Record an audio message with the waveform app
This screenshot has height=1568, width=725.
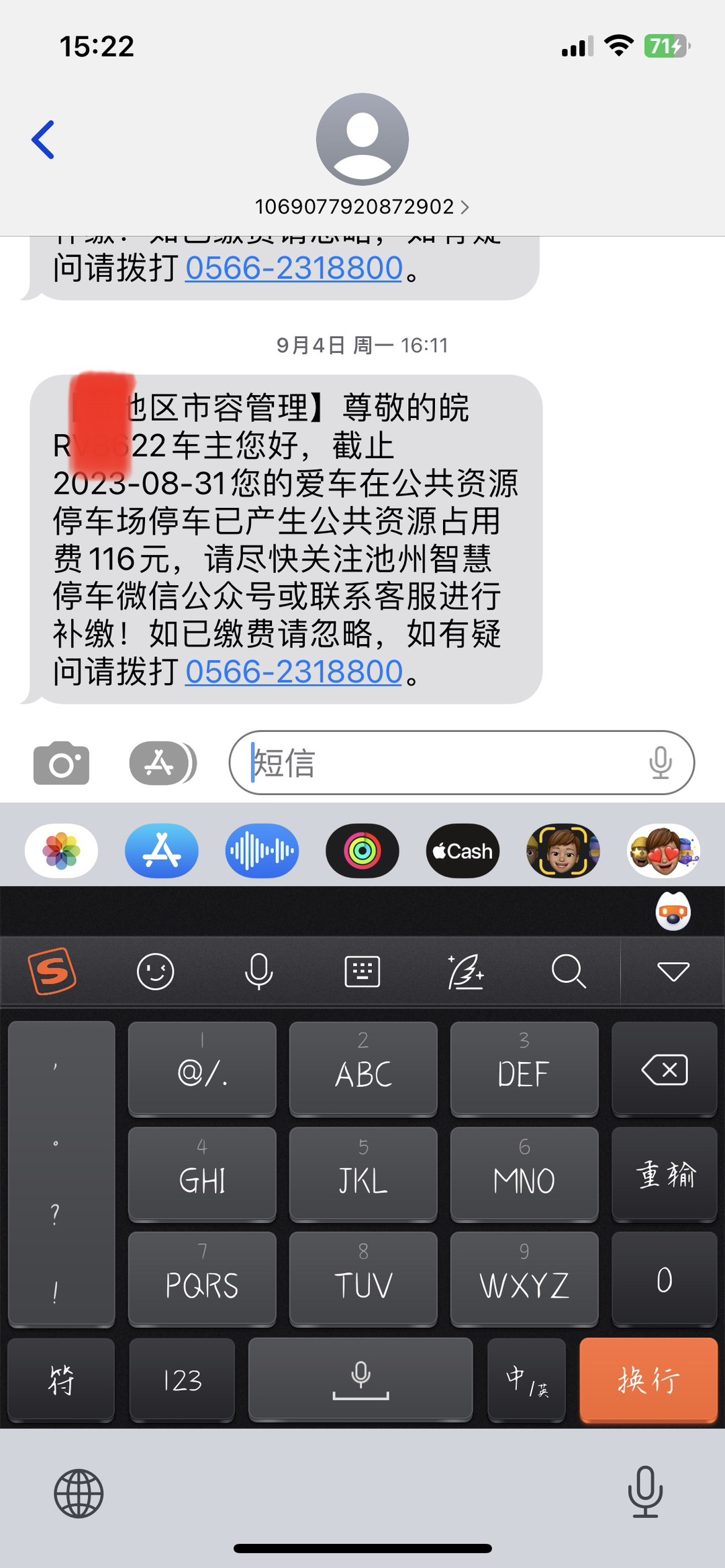tap(262, 851)
